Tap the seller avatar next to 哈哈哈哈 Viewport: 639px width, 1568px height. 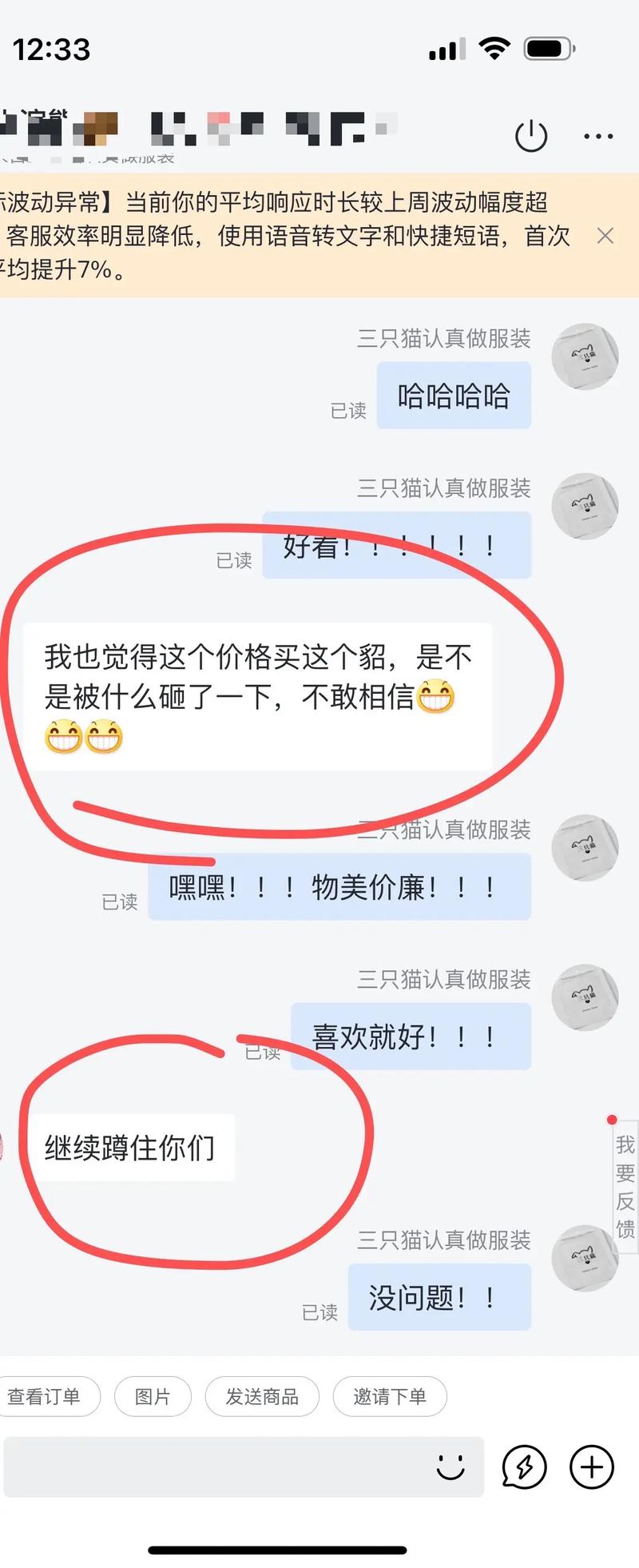tap(585, 357)
